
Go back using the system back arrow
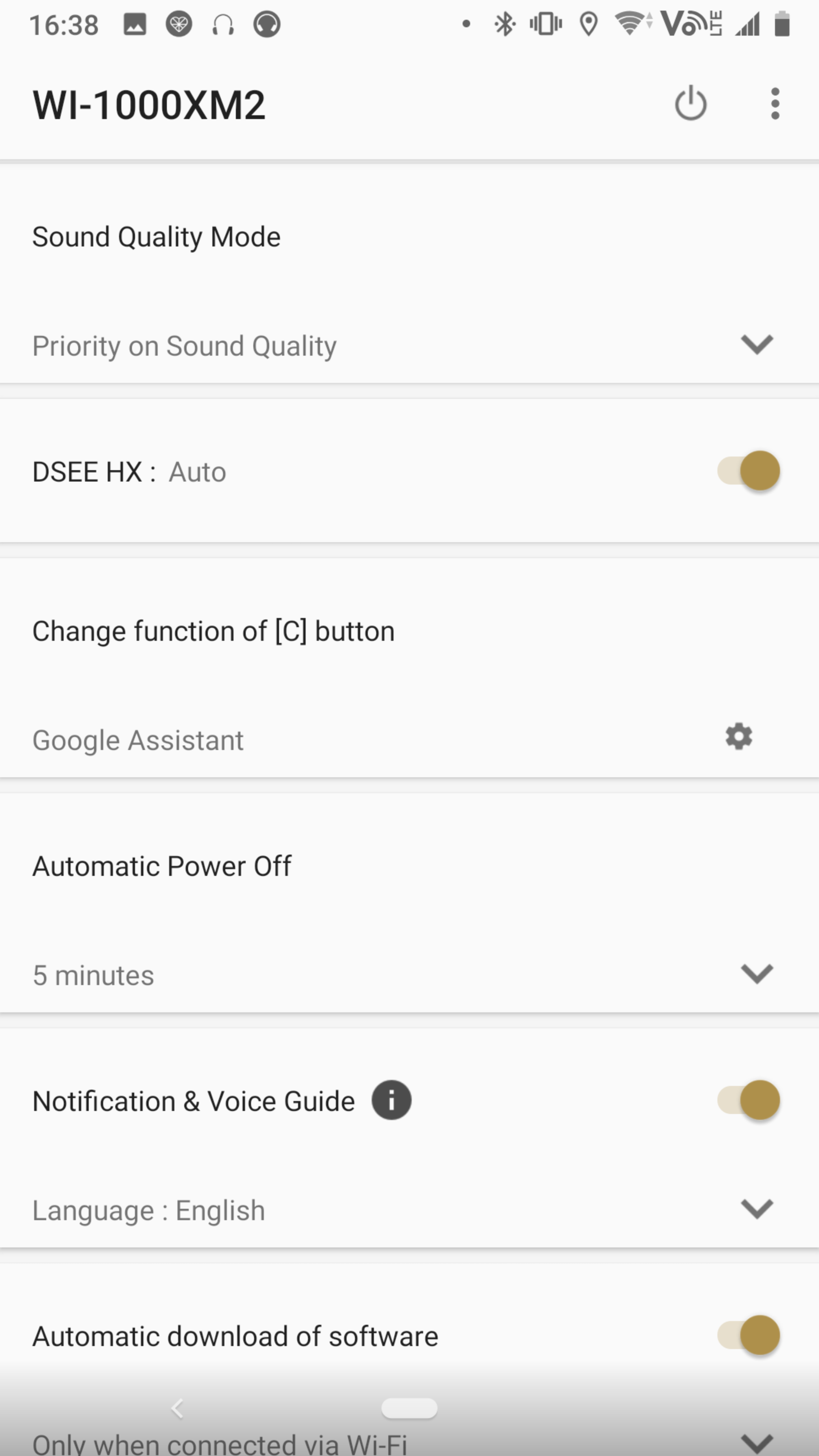[x=177, y=1409]
